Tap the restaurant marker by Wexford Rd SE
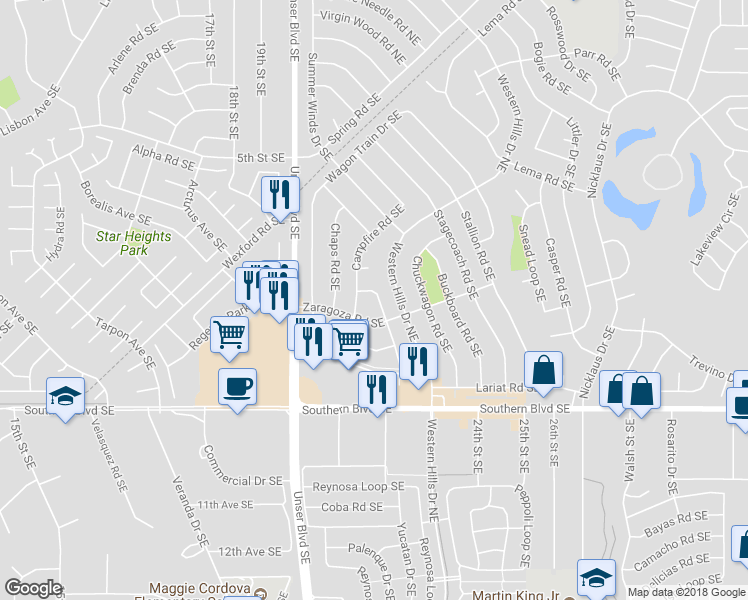 click(280, 196)
